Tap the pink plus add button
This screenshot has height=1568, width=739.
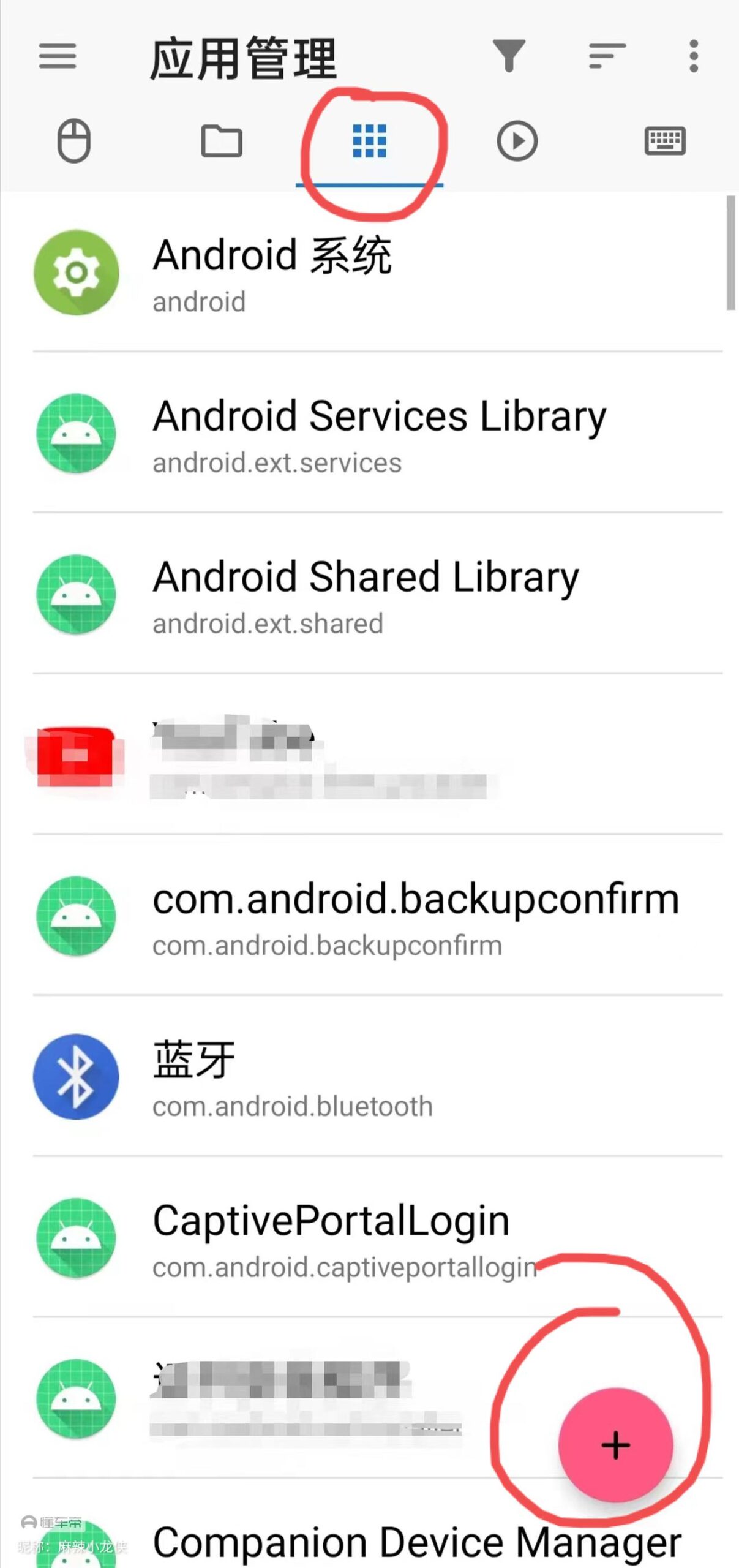(615, 1445)
